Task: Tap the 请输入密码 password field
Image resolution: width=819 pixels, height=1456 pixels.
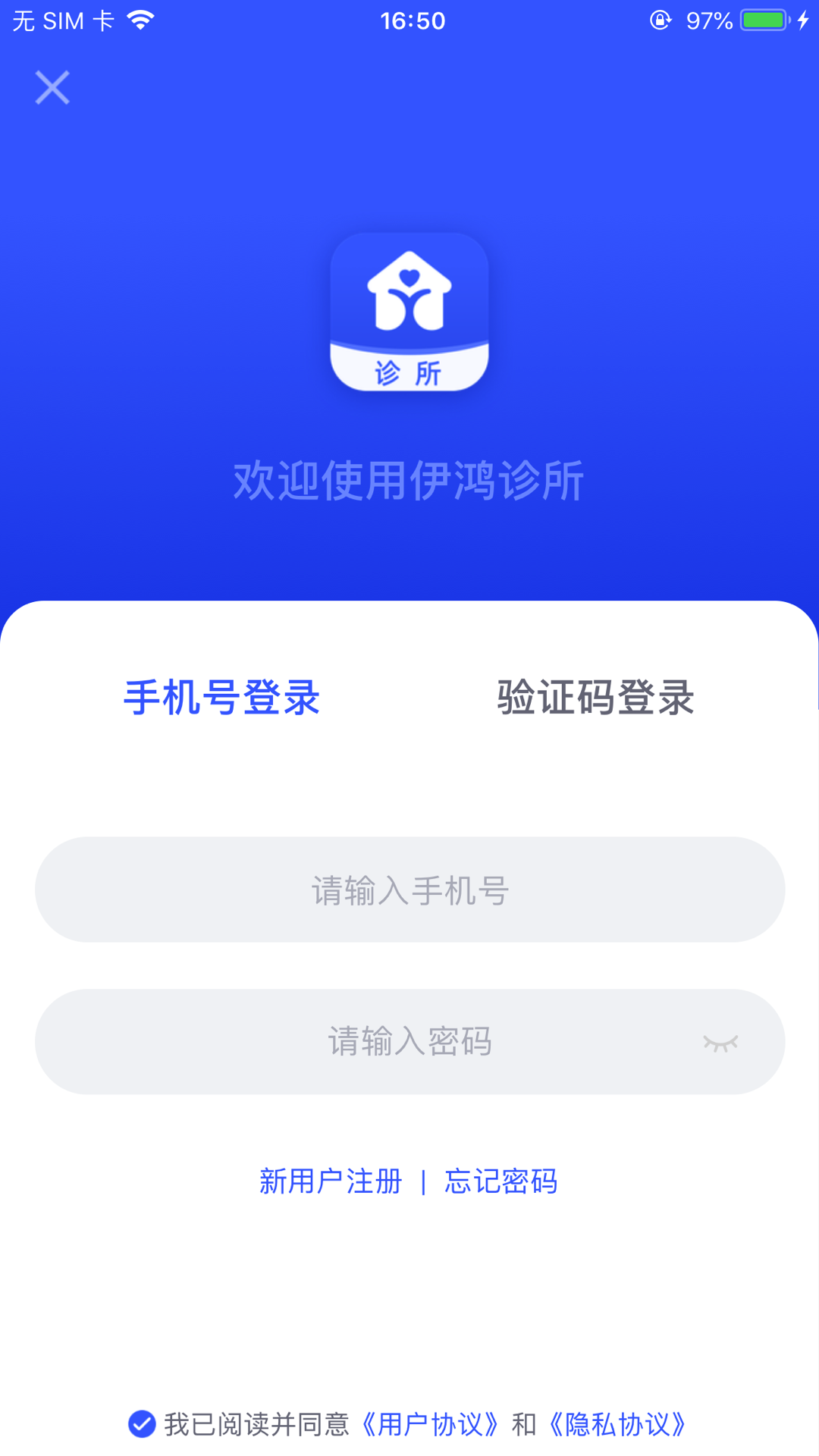Action: click(x=409, y=1041)
